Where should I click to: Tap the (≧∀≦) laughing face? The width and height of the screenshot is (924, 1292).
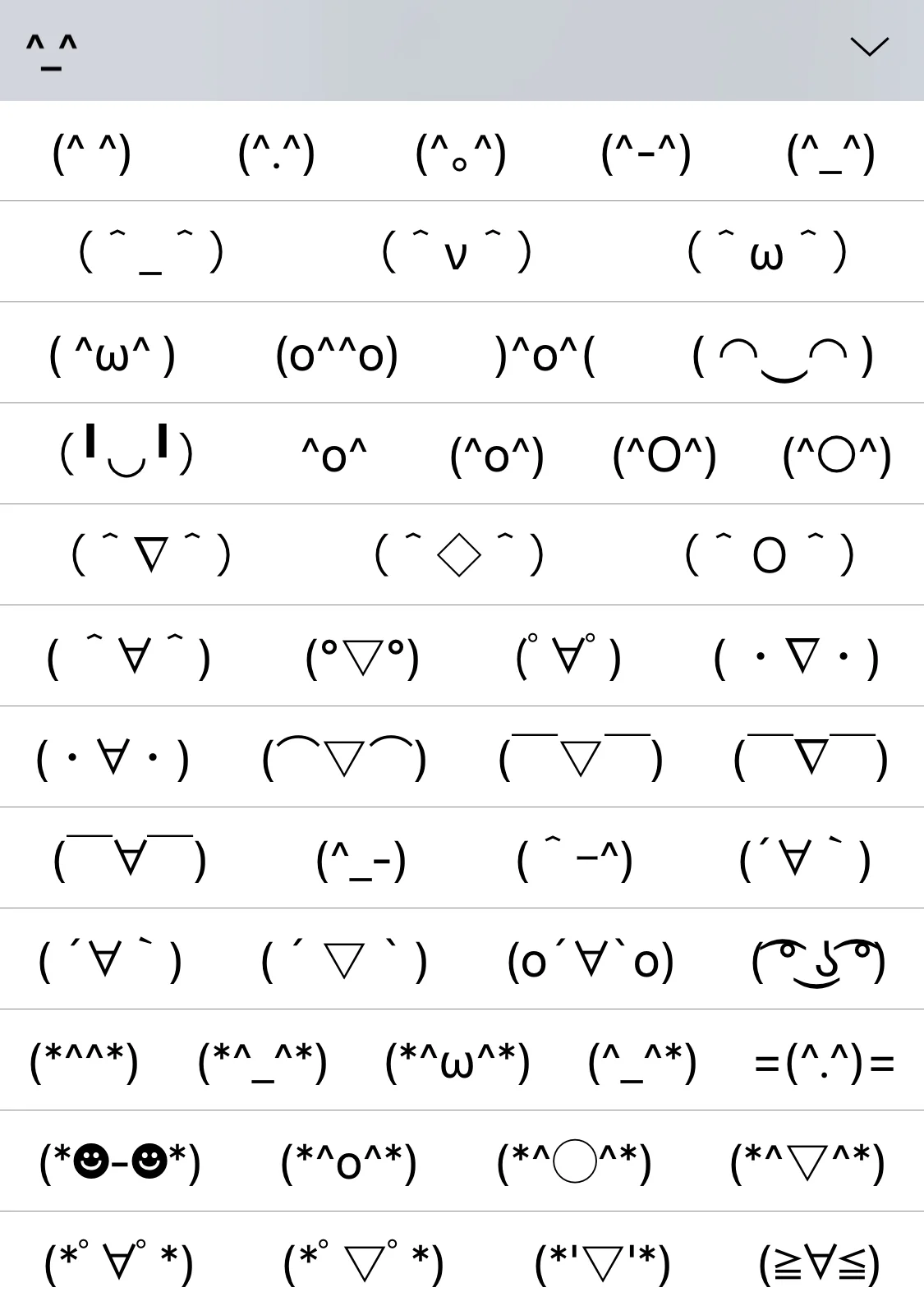819,1263
